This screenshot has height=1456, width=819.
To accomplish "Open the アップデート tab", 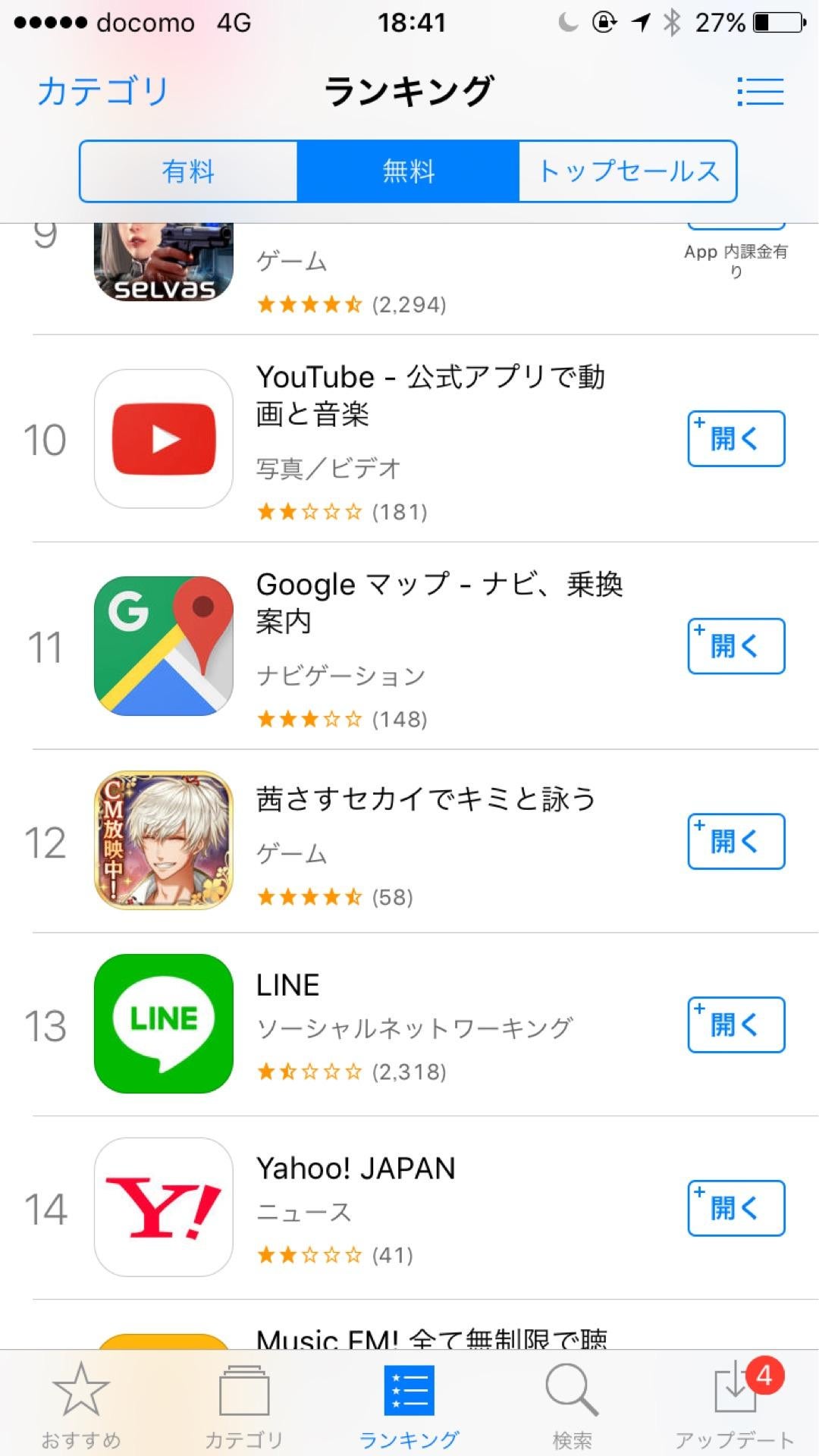I will 735,1404.
